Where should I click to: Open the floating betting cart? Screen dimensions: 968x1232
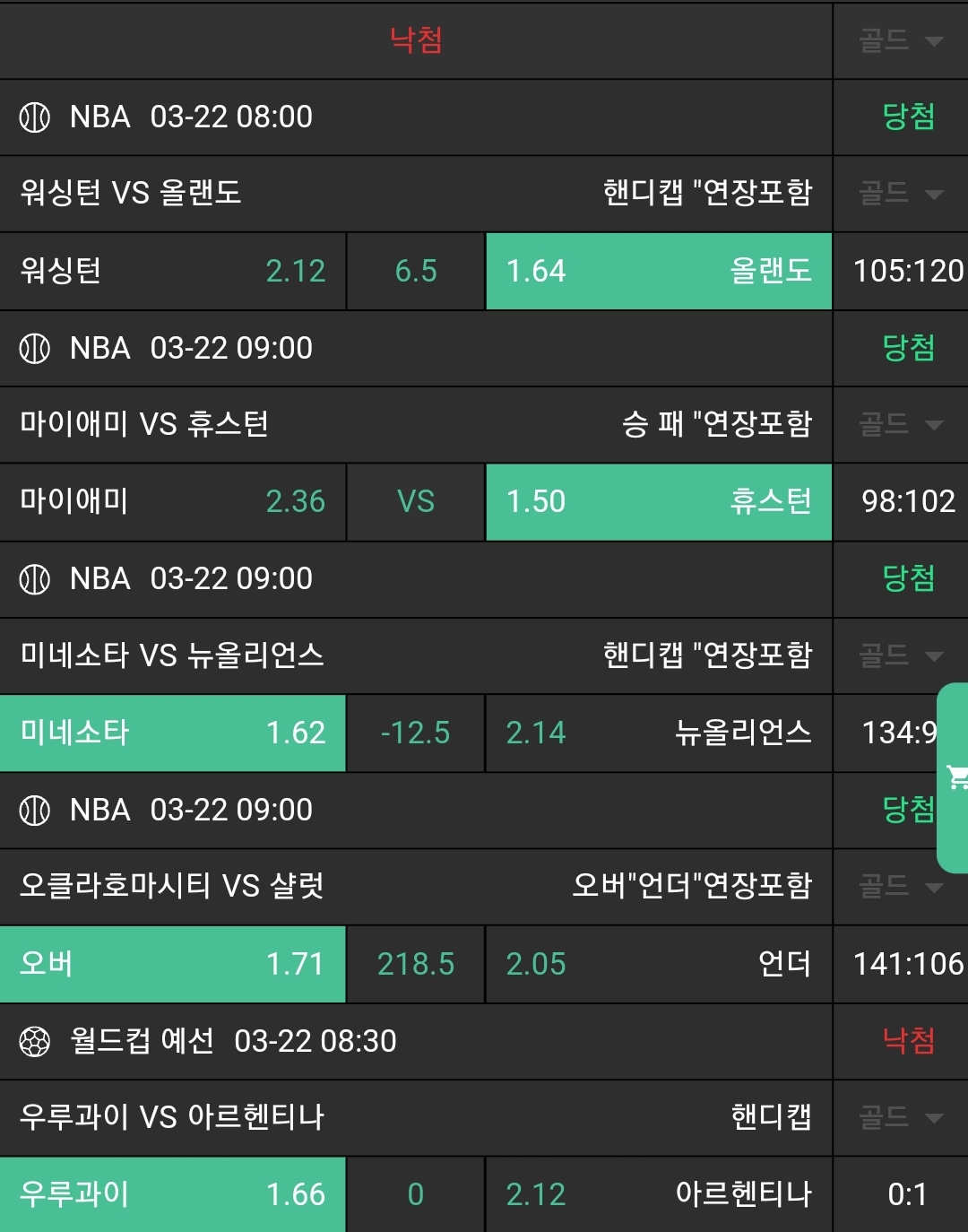pyautogui.click(x=955, y=777)
